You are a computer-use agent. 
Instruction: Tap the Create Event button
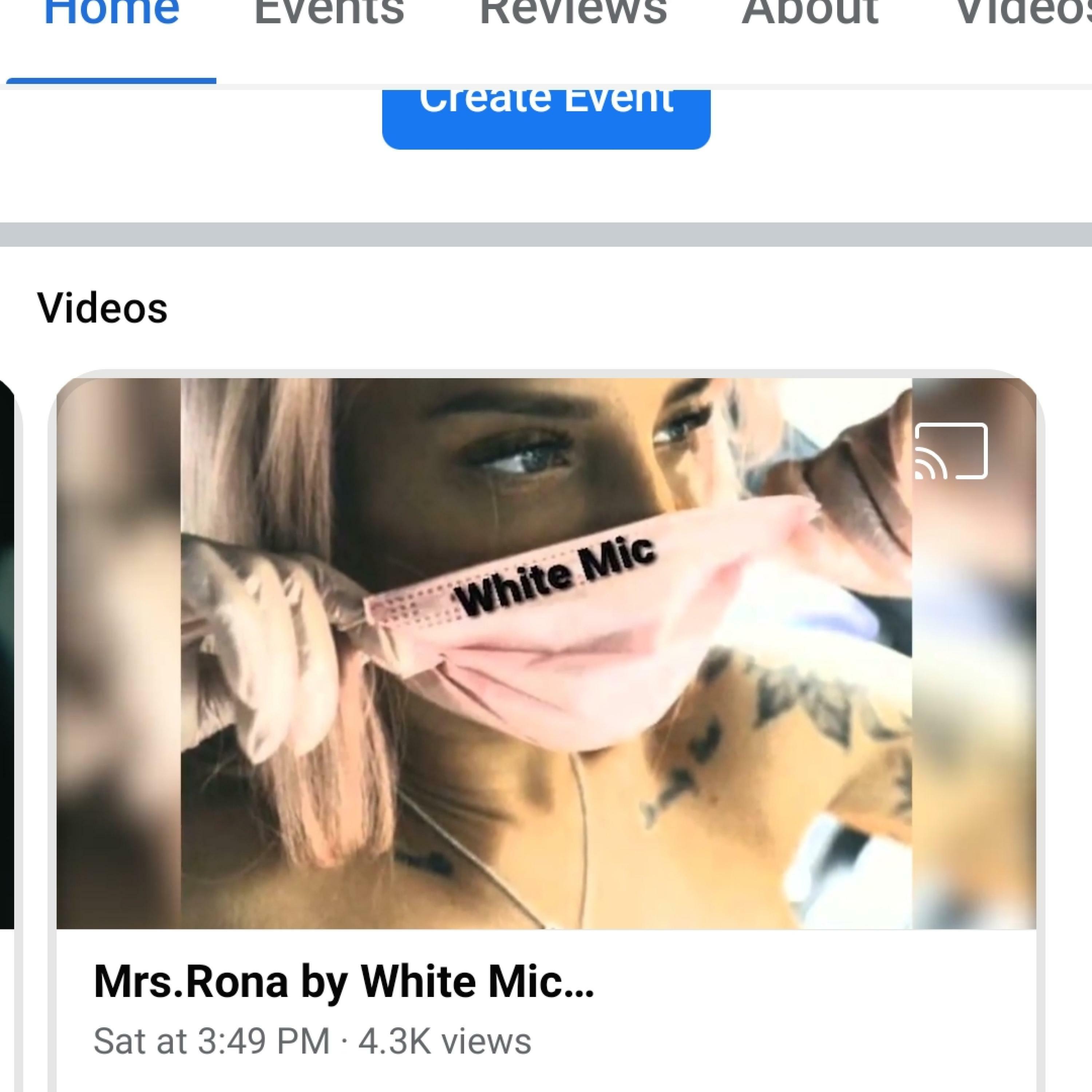pyautogui.click(x=546, y=116)
